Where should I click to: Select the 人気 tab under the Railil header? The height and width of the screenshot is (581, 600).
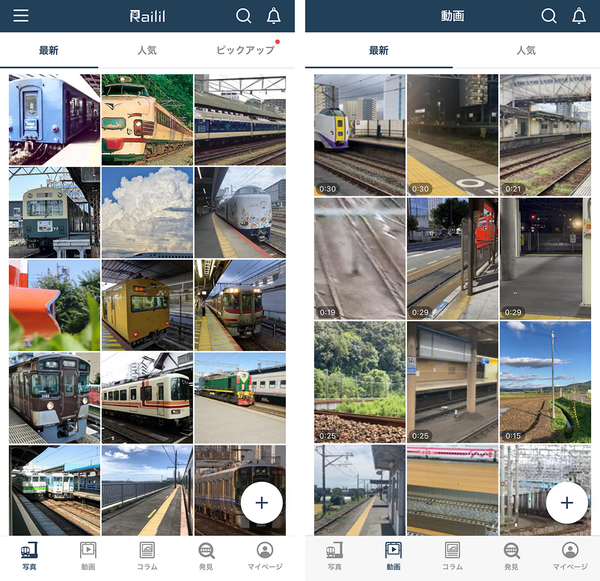tap(147, 50)
